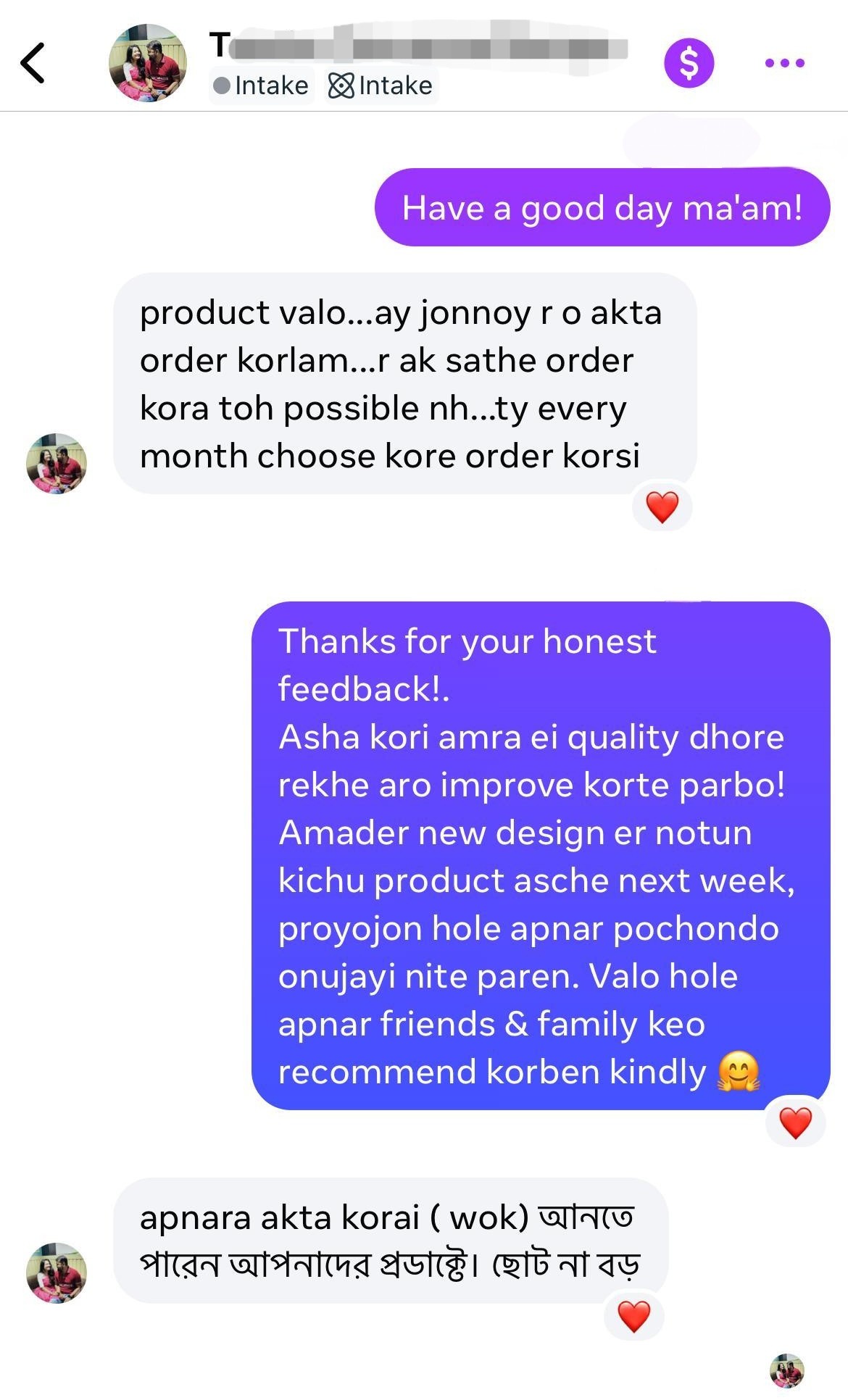
Task: Tap the purple dollar payment icon
Action: [689, 63]
